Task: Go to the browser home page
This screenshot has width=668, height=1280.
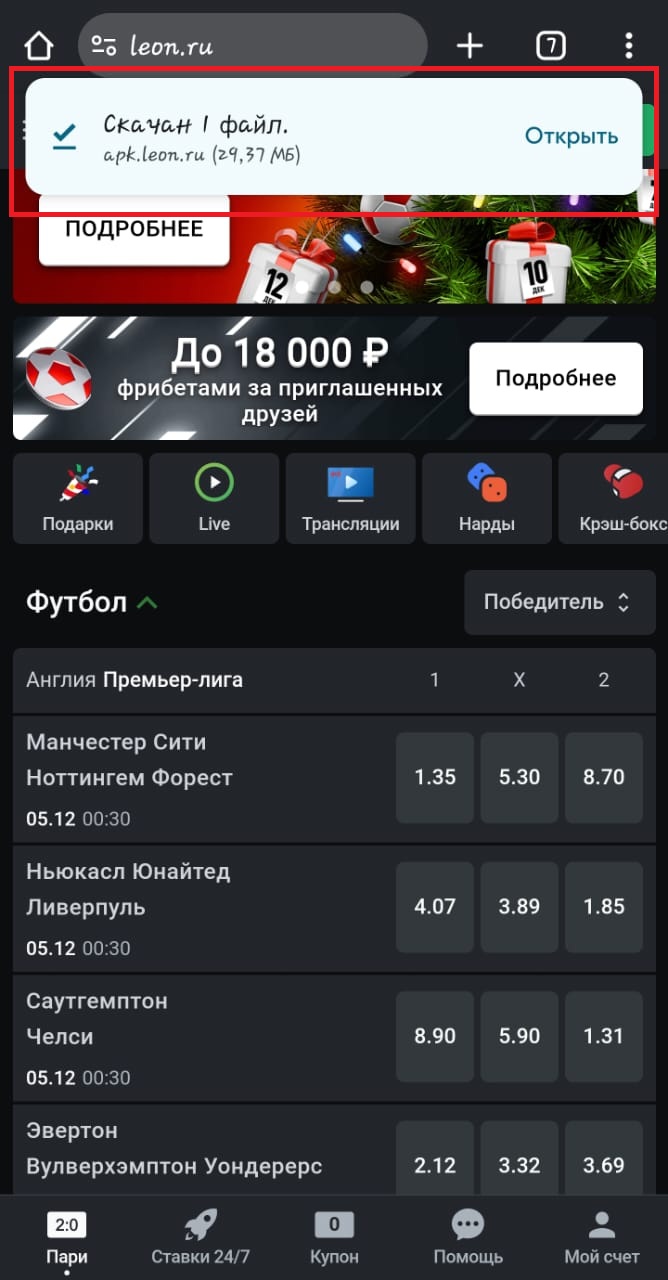Action: point(38,46)
